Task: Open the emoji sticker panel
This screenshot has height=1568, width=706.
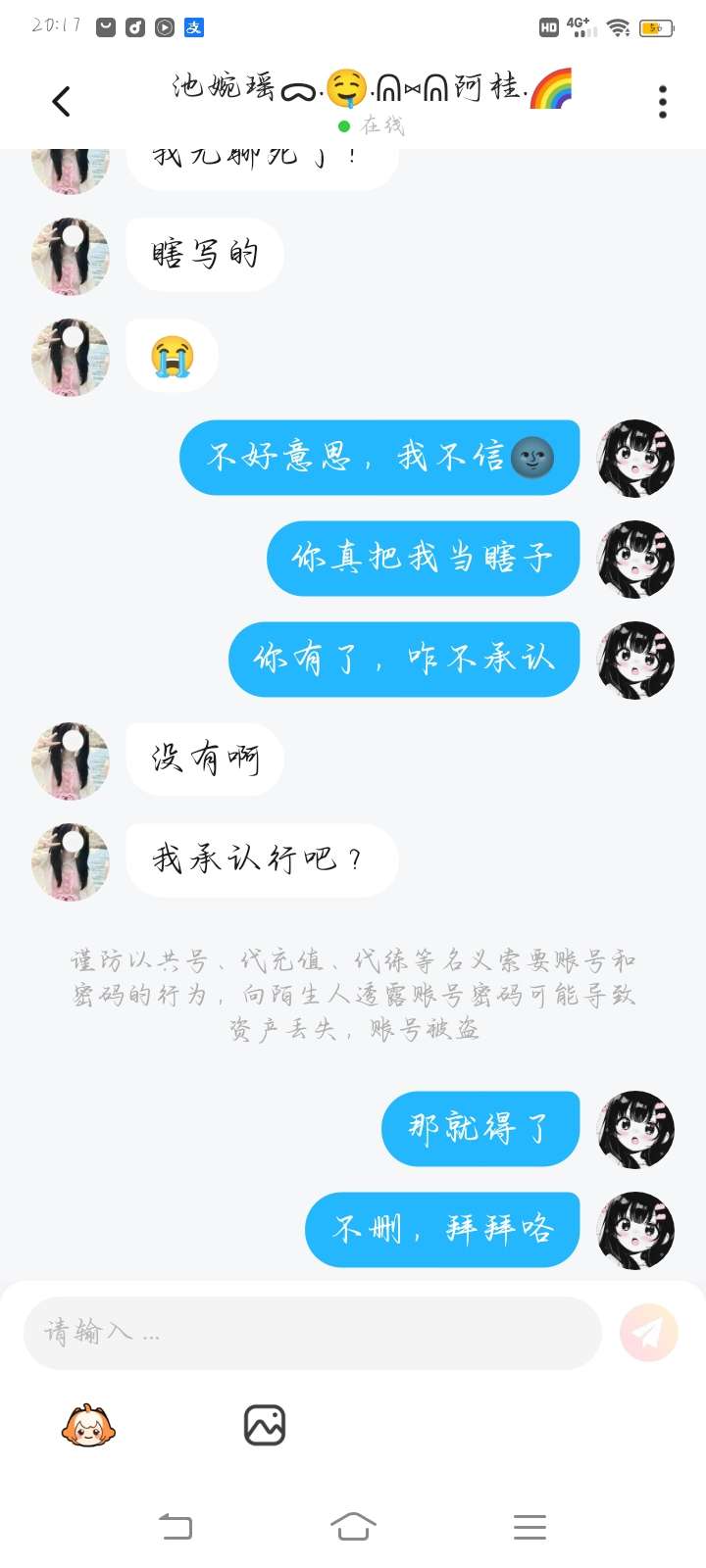Action: point(88,1426)
